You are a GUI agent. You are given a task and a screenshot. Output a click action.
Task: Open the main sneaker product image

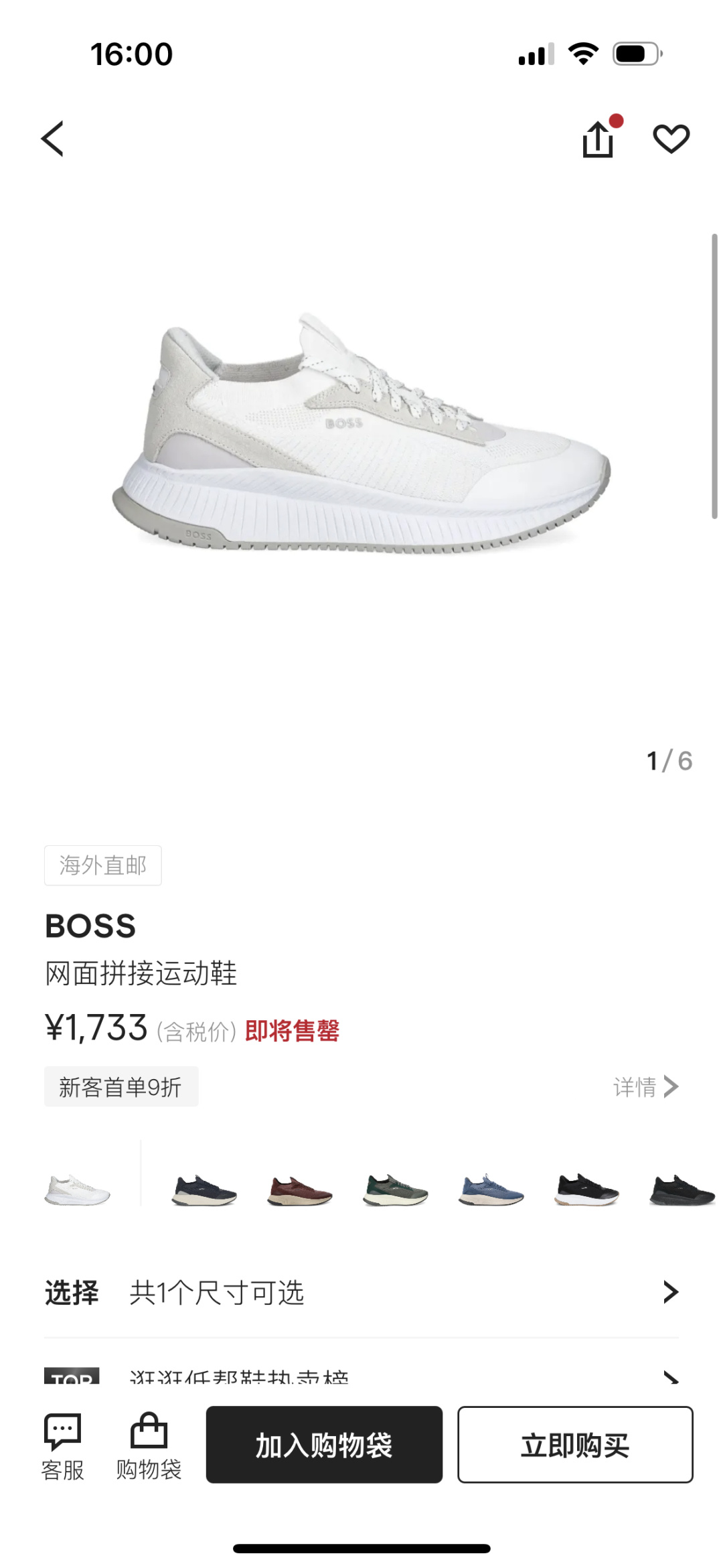pos(361,435)
